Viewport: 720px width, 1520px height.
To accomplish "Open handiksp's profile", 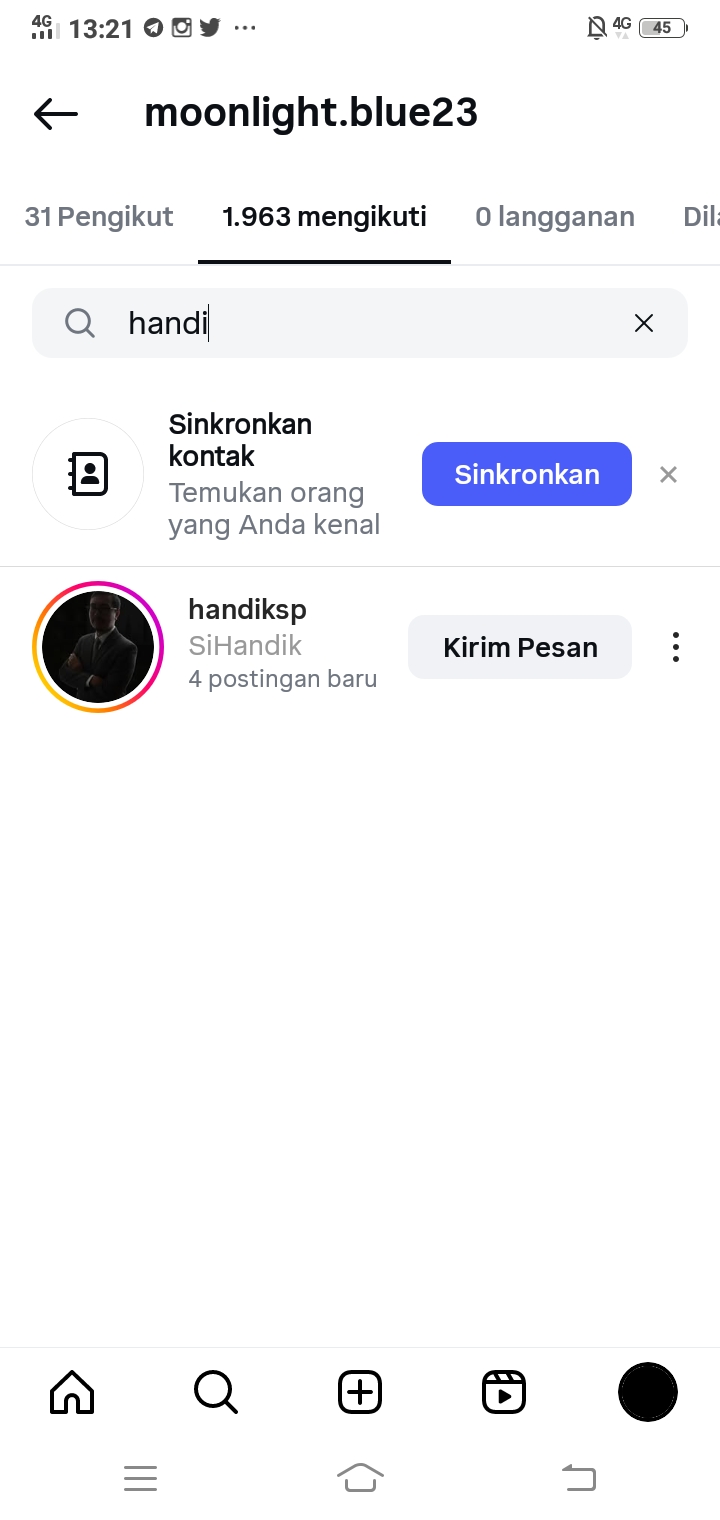I will click(x=247, y=610).
